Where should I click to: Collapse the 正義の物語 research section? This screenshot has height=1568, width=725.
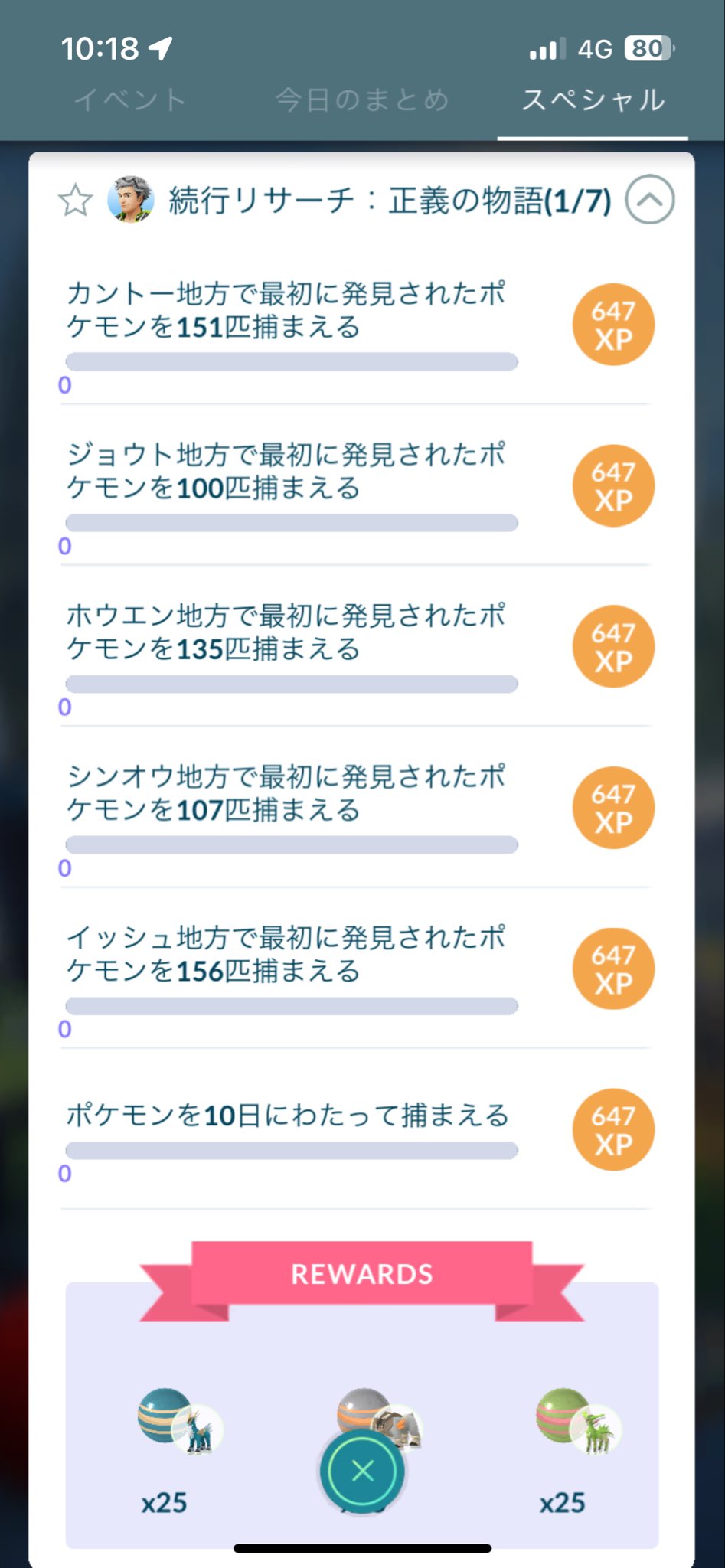pyautogui.click(x=649, y=200)
